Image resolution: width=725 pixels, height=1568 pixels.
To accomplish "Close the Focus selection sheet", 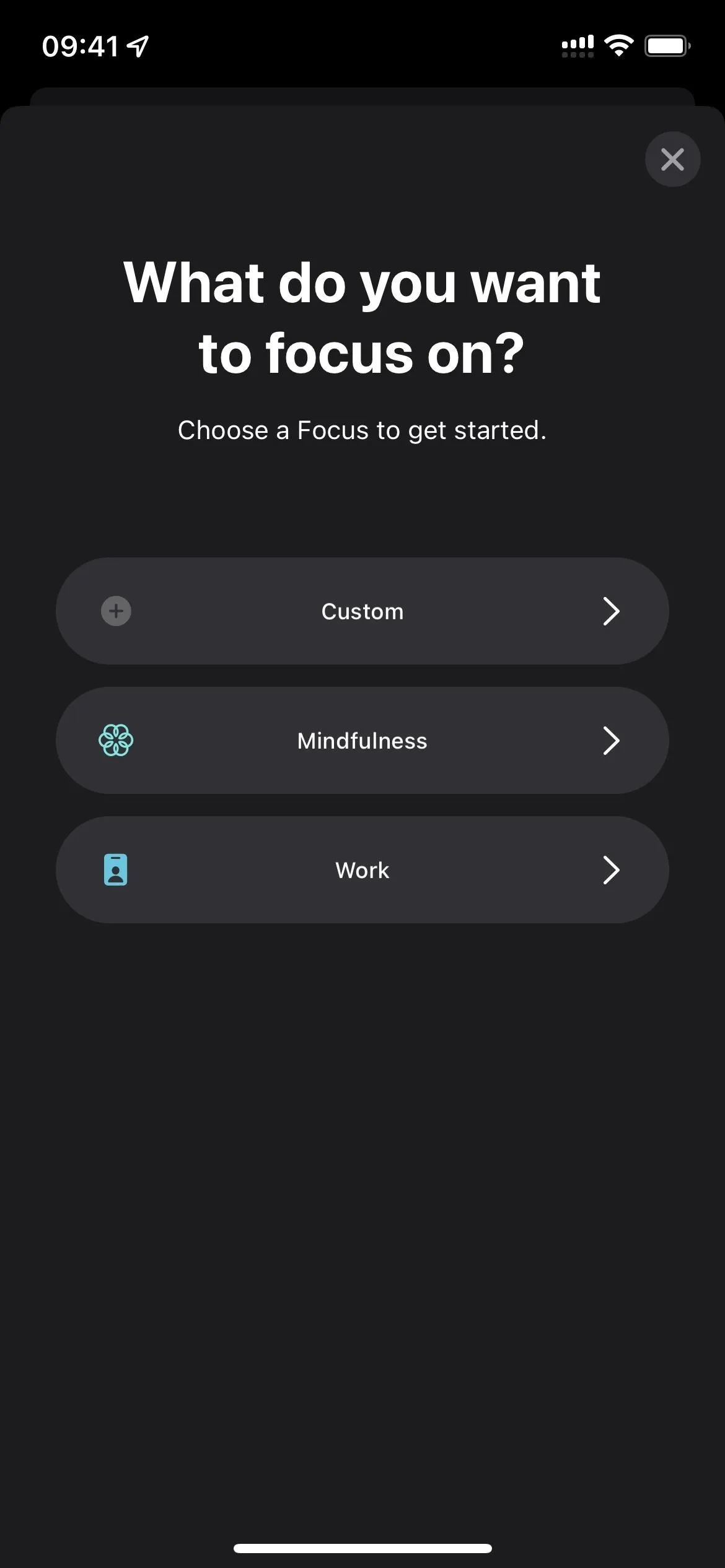I will click(x=672, y=159).
